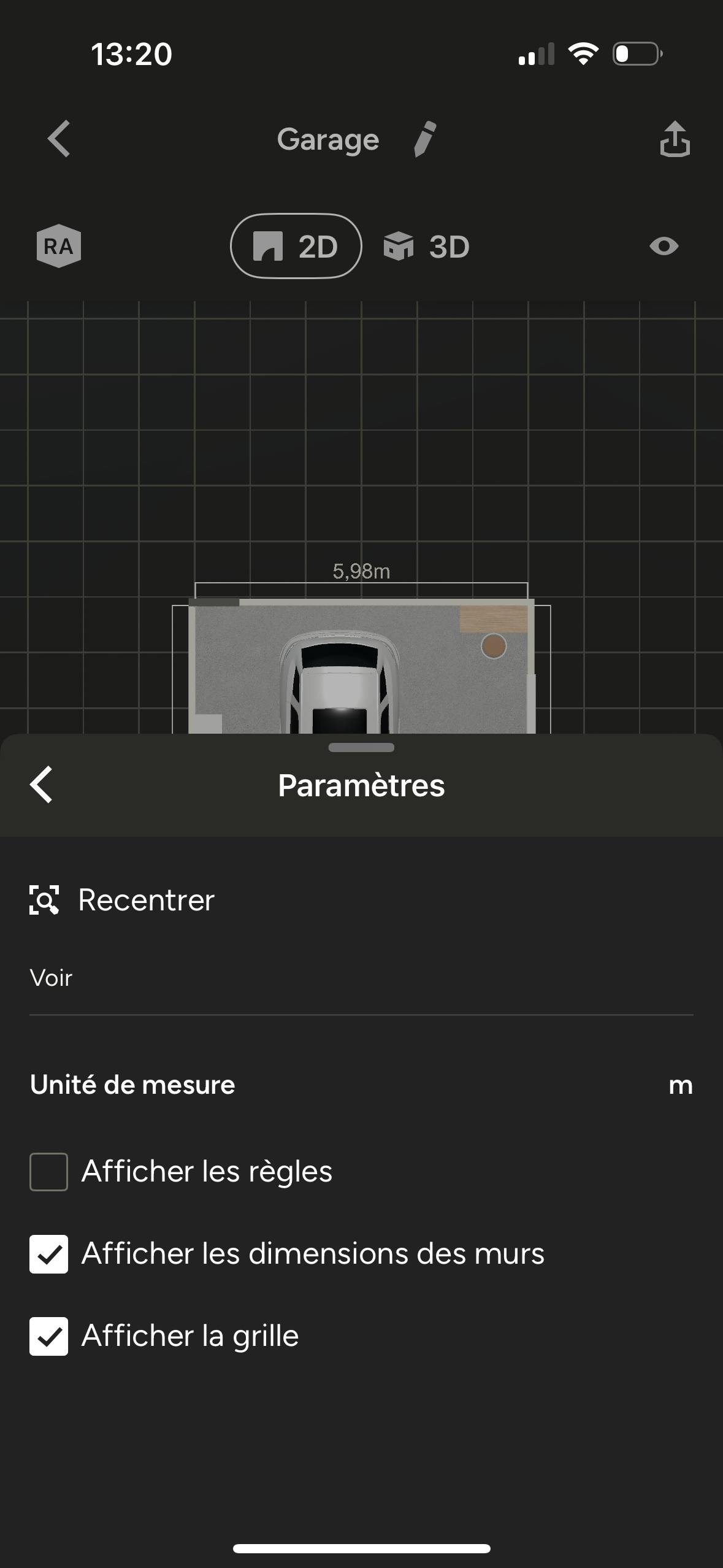
Task: Share the Garage plan
Action: [x=675, y=139]
